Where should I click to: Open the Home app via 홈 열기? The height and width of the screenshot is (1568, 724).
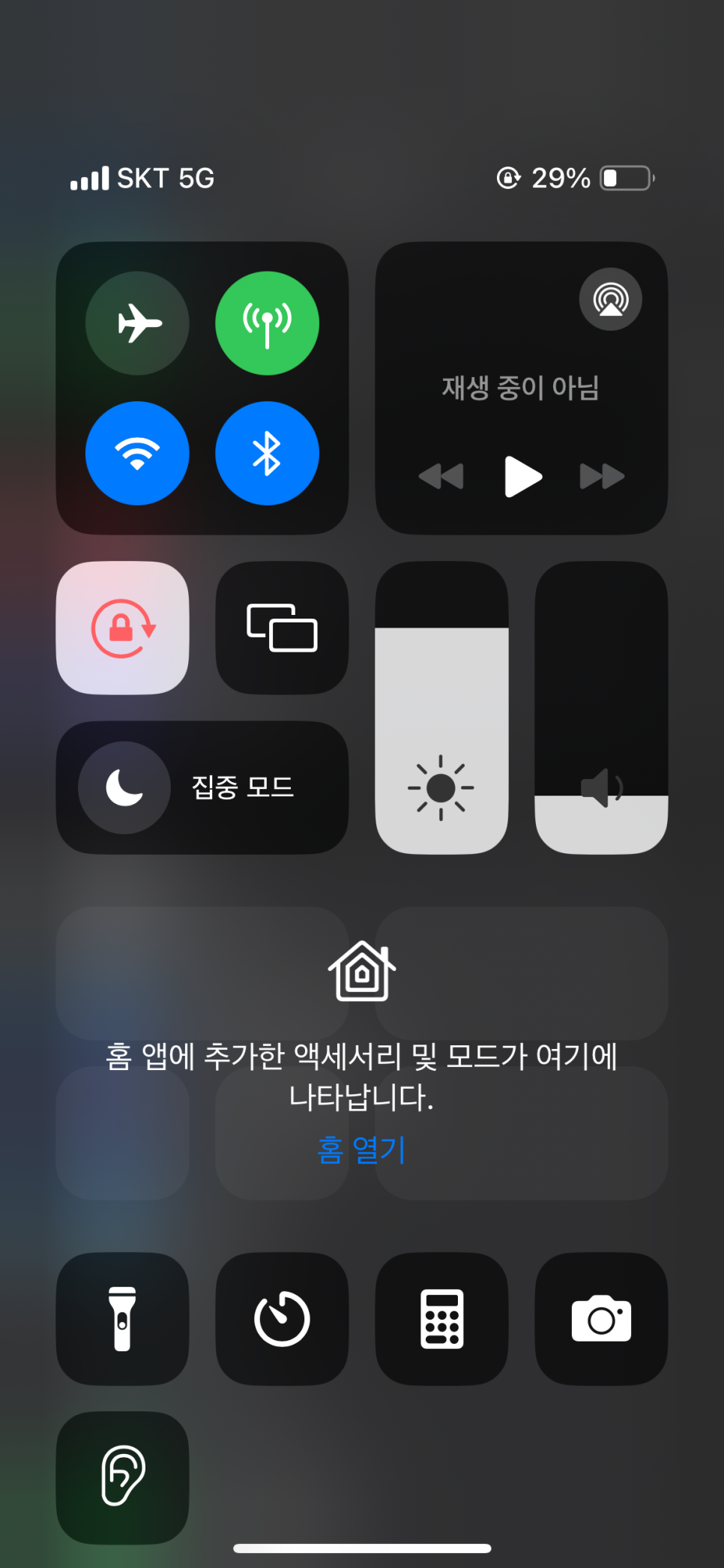pyautogui.click(x=362, y=1150)
